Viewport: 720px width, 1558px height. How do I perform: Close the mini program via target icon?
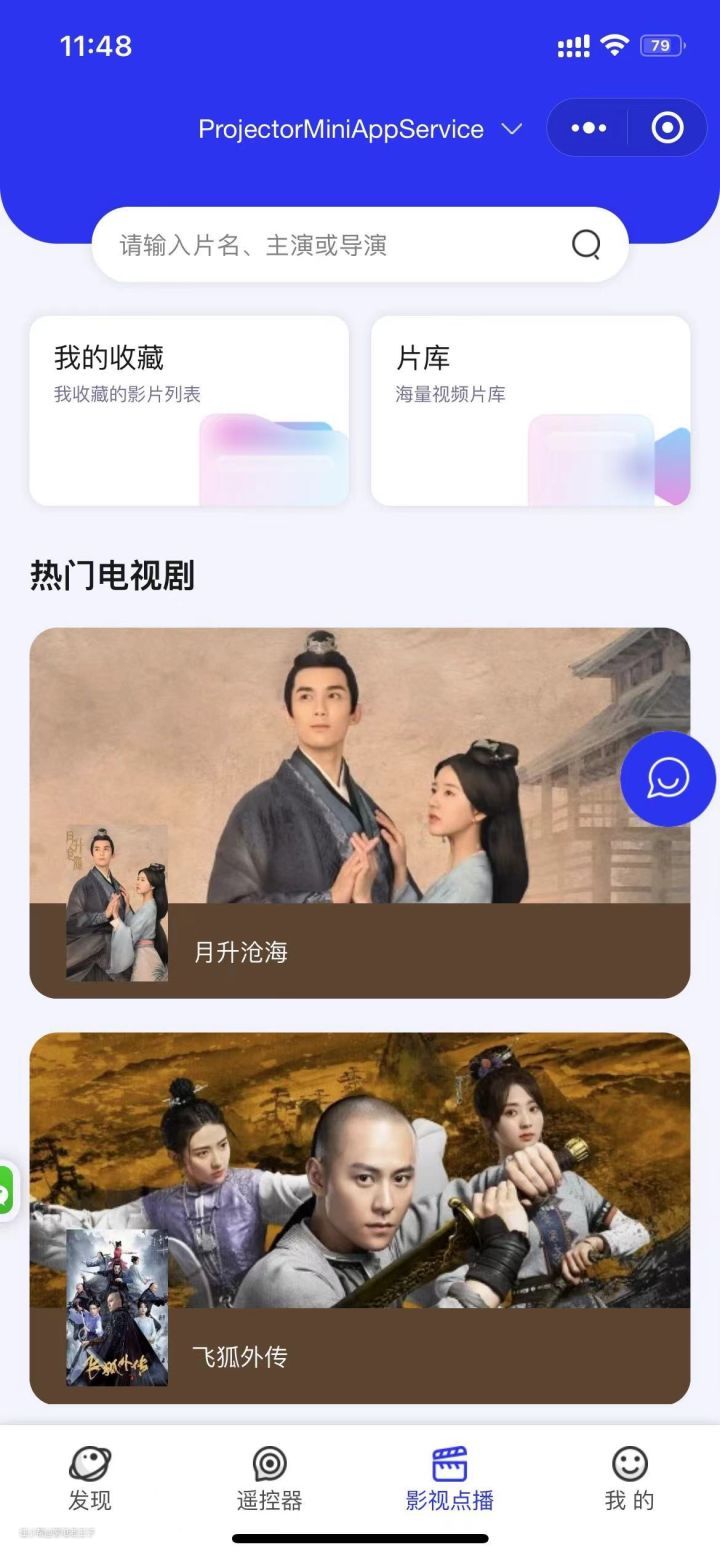tap(667, 128)
